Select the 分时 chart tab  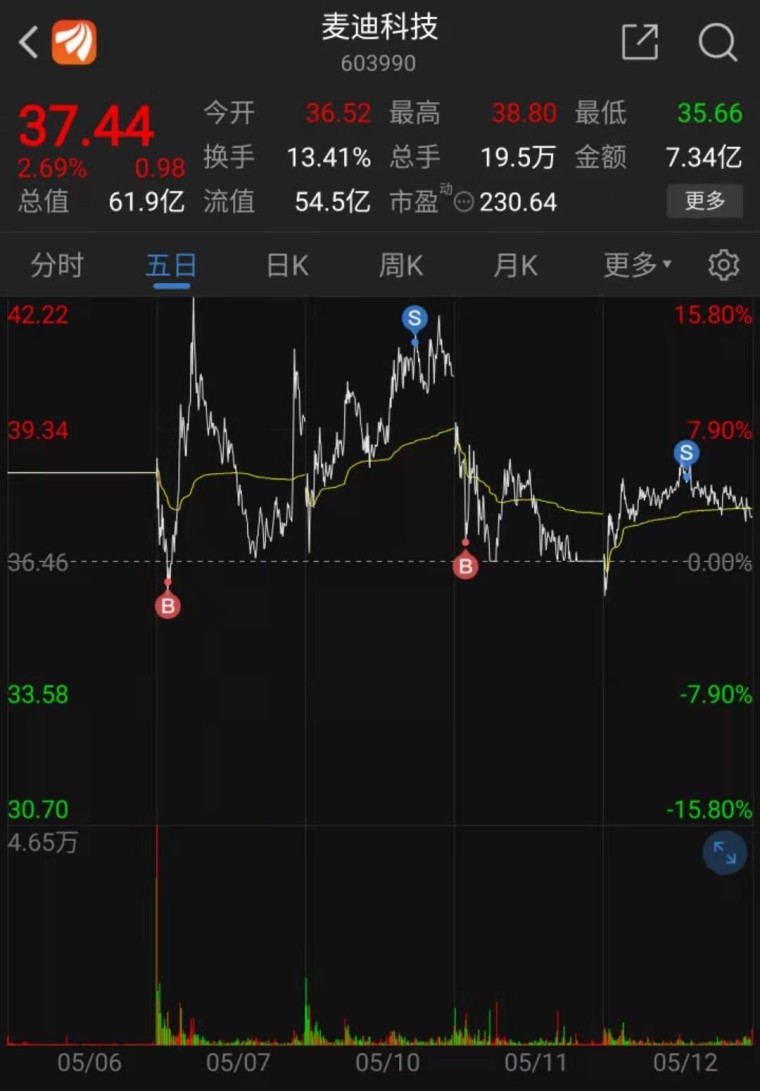57,265
